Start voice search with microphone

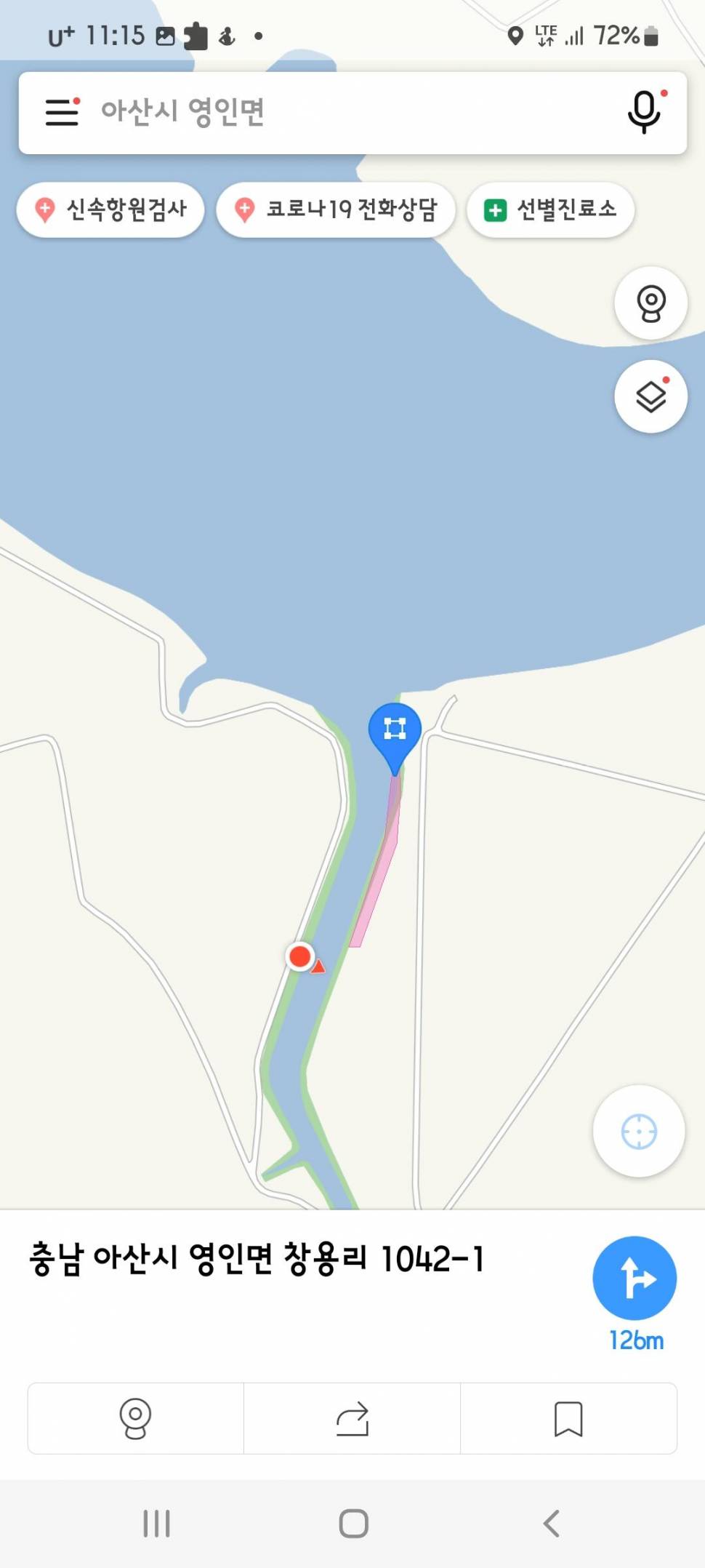(644, 111)
